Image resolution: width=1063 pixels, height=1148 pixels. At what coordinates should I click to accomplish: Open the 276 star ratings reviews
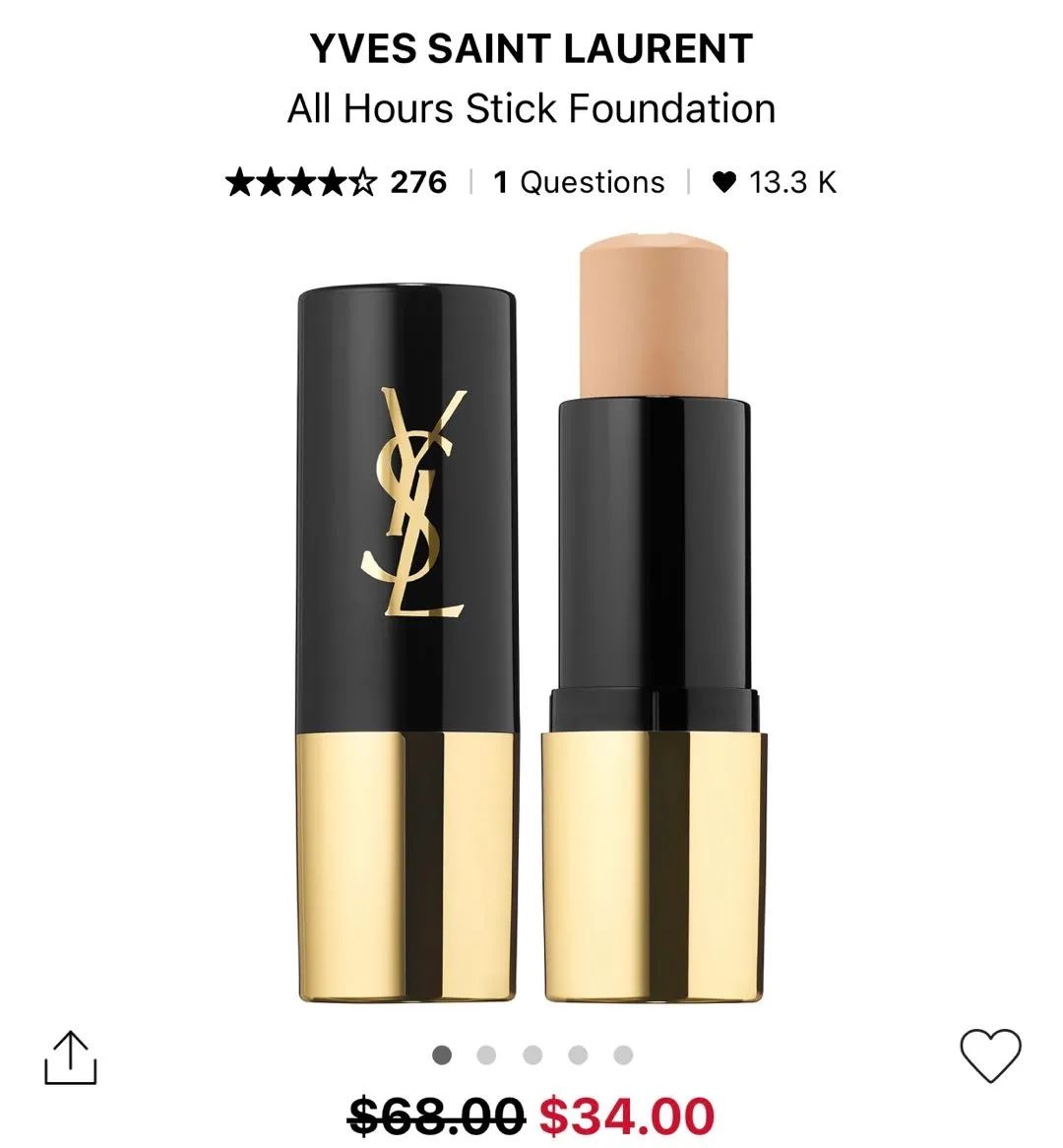tap(336, 182)
